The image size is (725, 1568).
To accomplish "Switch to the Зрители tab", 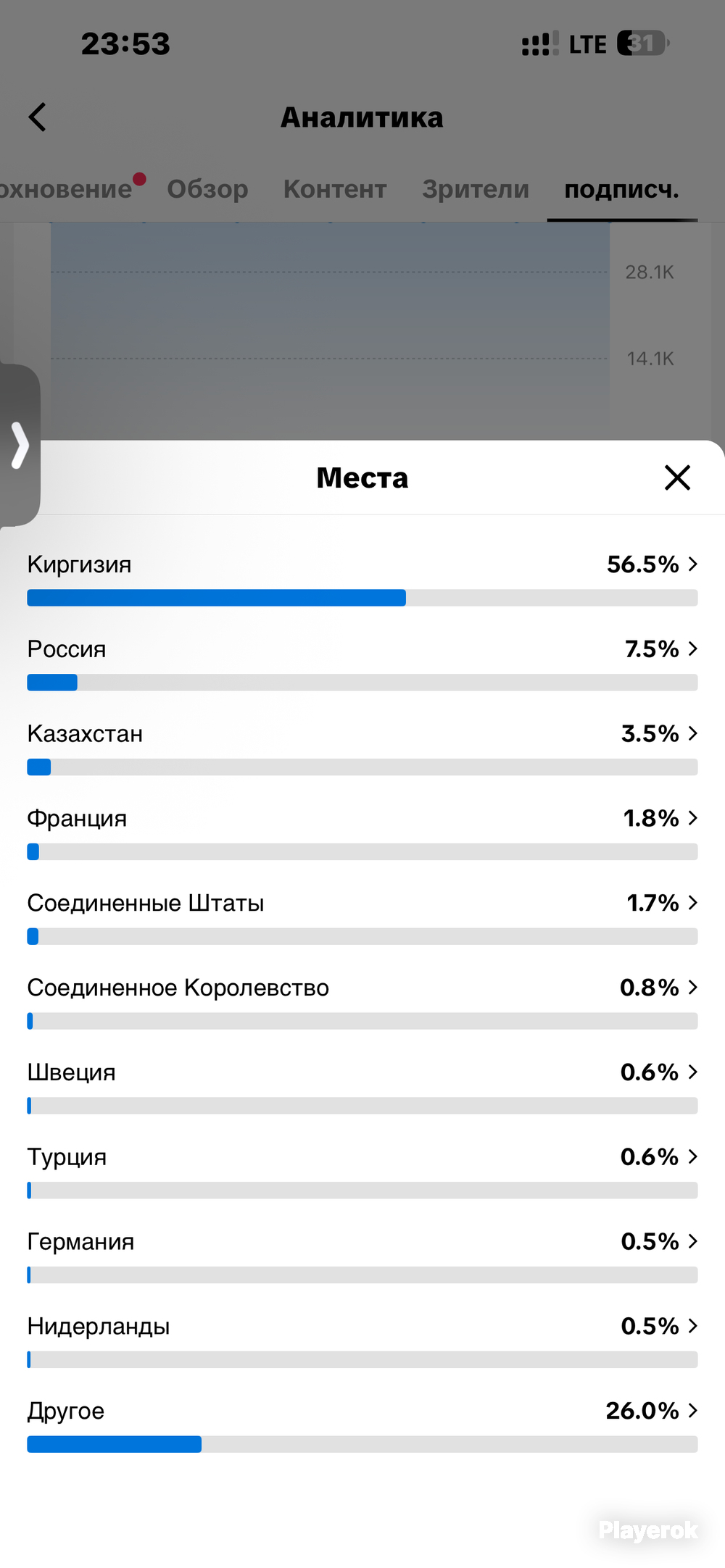I will point(476,189).
